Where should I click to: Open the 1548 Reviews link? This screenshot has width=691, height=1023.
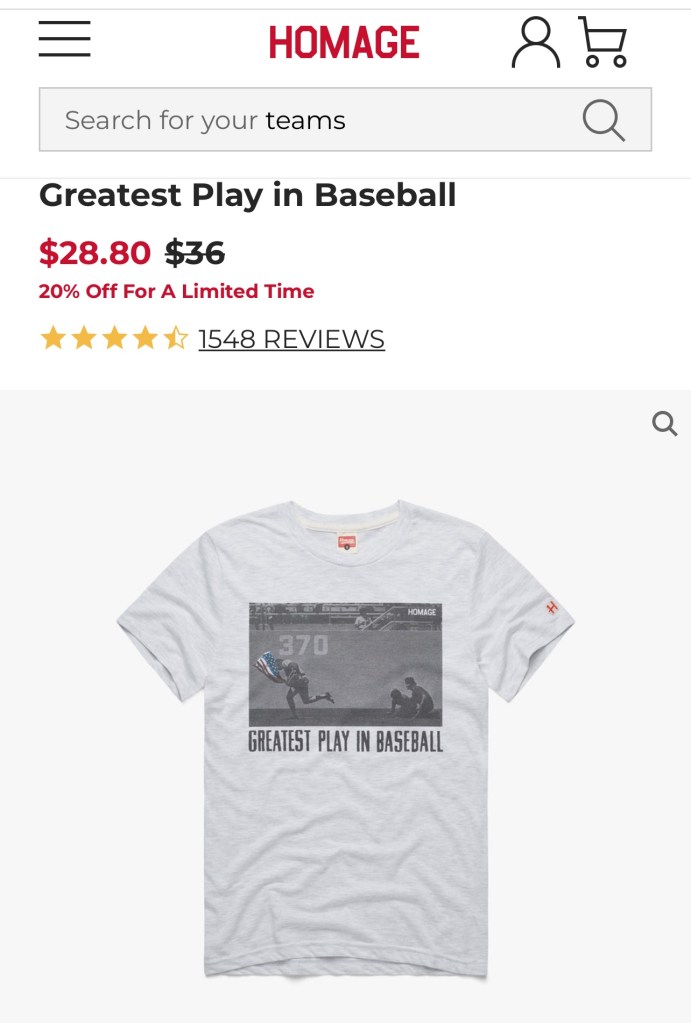click(291, 340)
